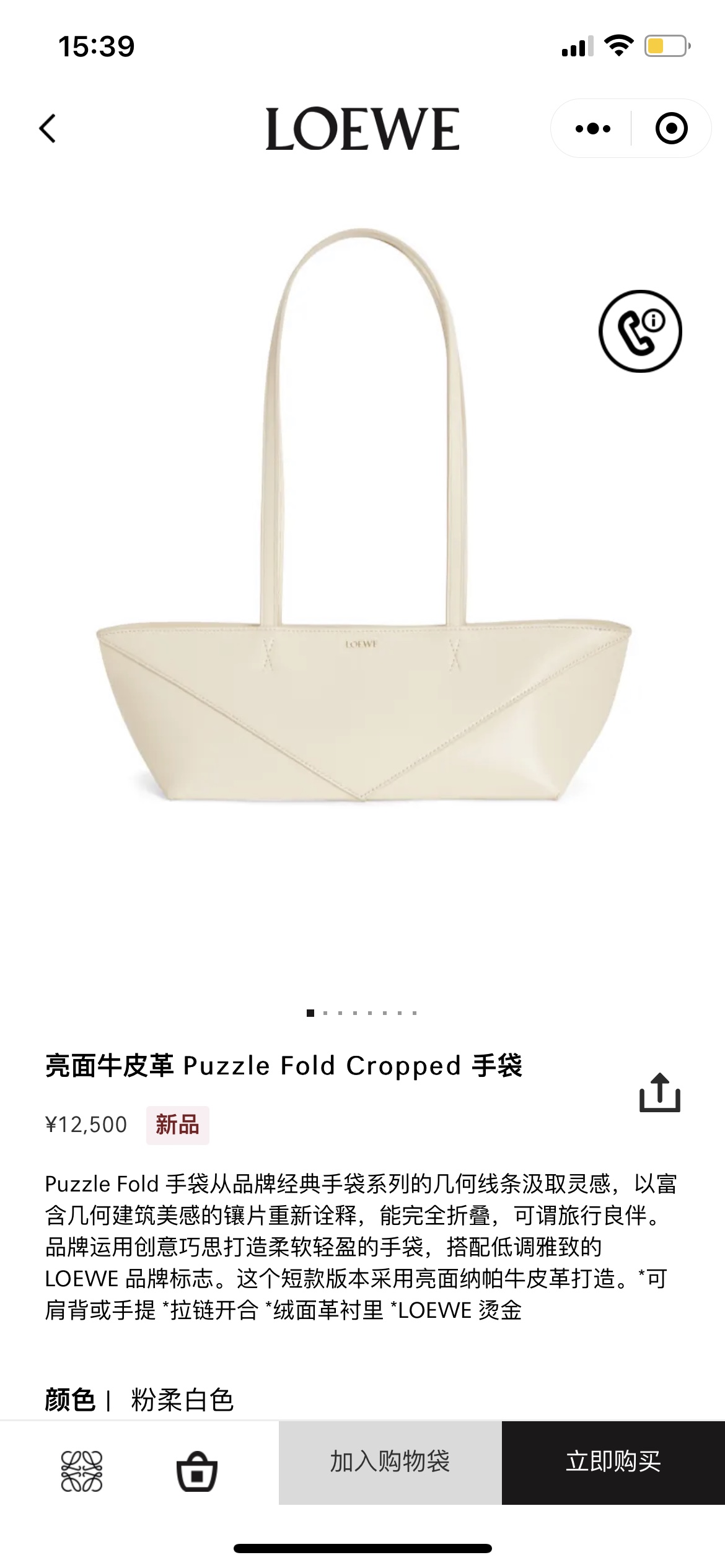Tap 加入购物袋 to add to bag
The width and height of the screenshot is (725, 1568).
point(390,1462)
